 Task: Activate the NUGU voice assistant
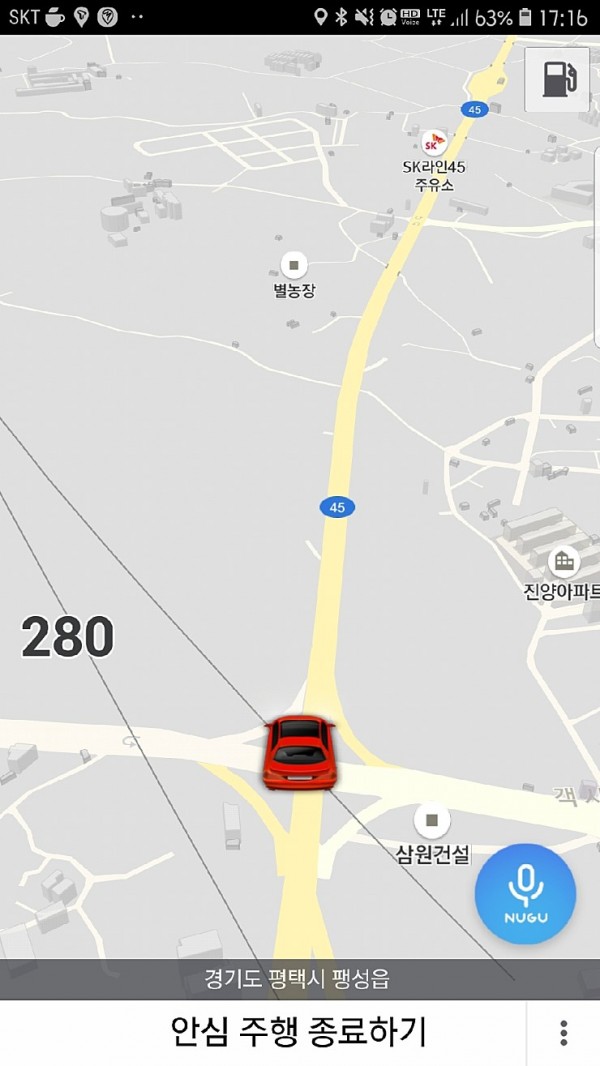(x=525, y=893)
